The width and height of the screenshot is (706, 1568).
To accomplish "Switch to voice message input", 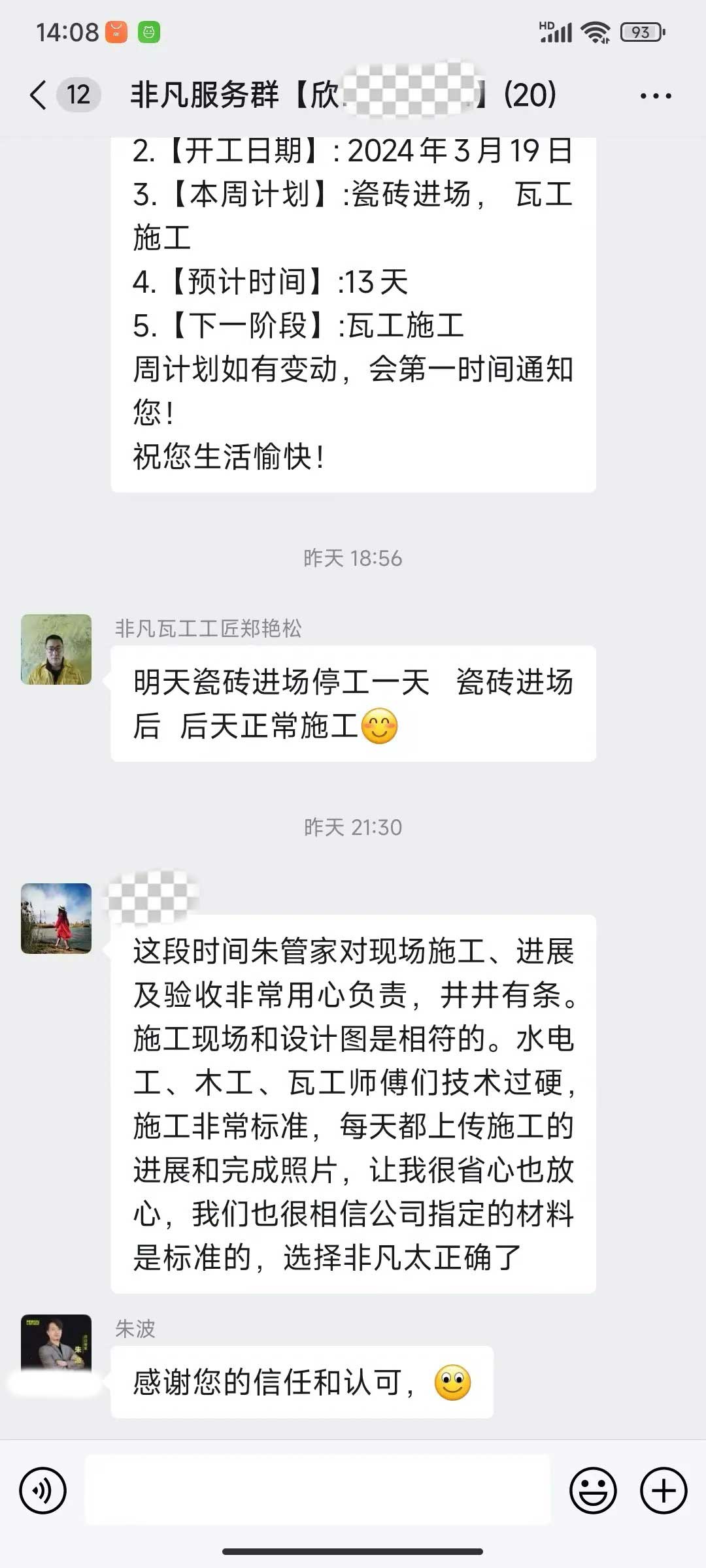I will pyautogui.click(x=43, y=1490).
